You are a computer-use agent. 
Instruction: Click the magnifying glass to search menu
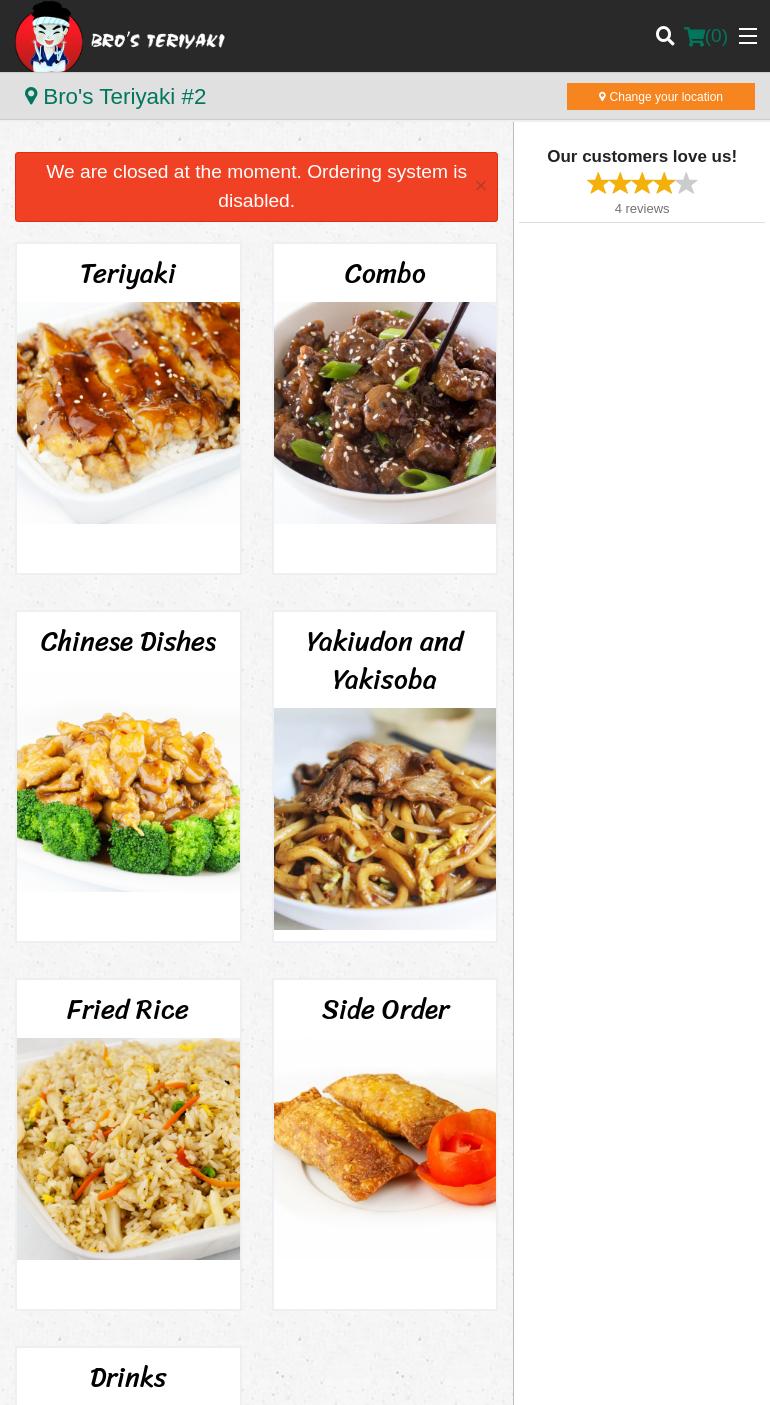(665, 36)
